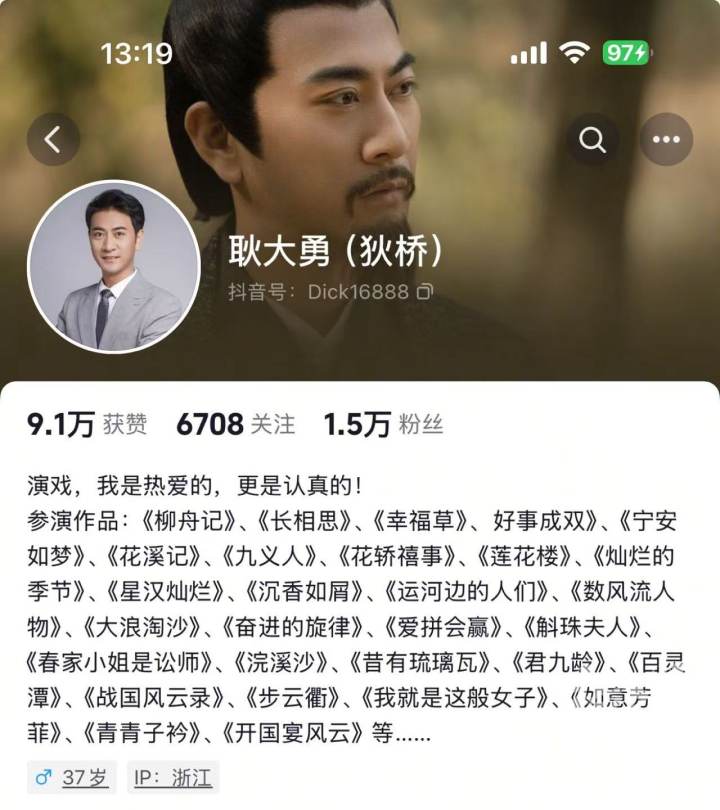Open the three-dot overflow menu
The image size is (720, 810).
click(x=666, y=139)
